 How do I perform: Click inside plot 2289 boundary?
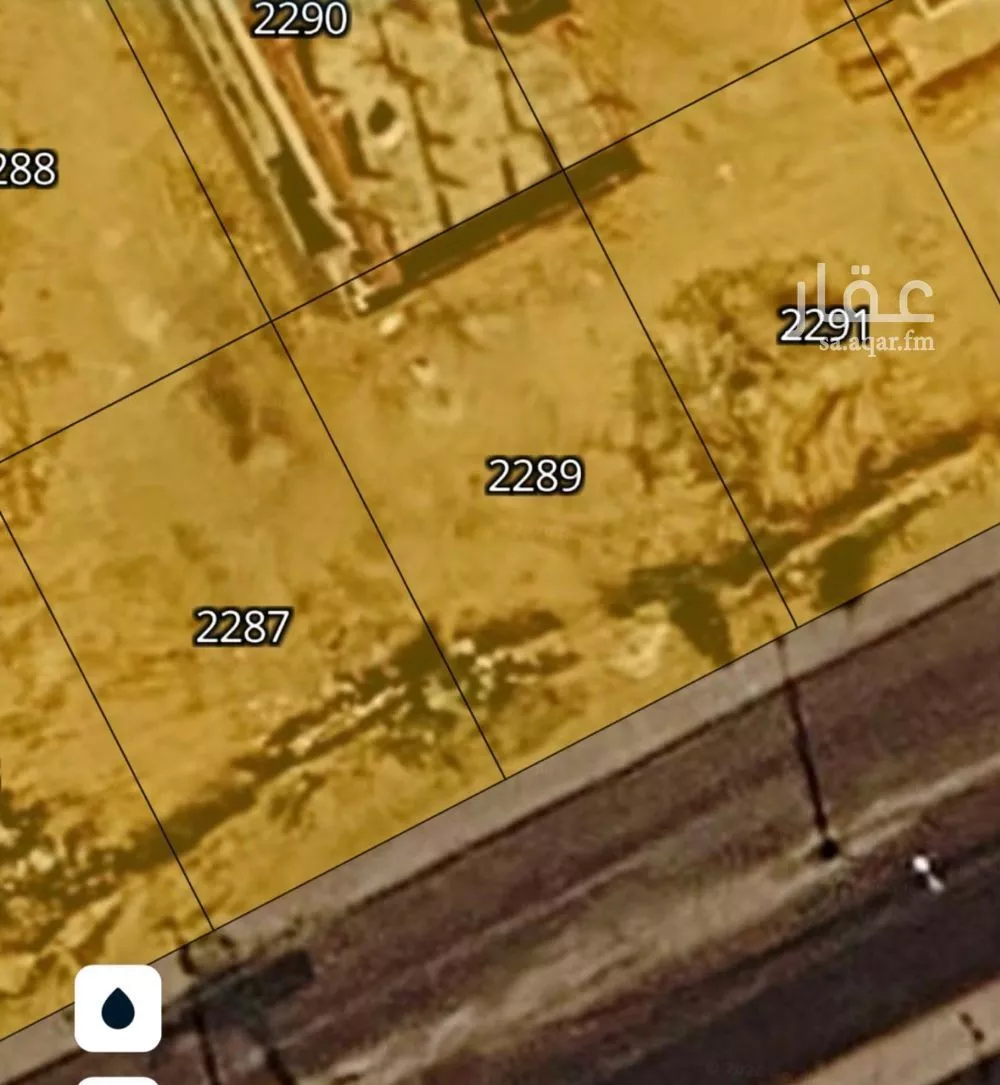[530, 550]
